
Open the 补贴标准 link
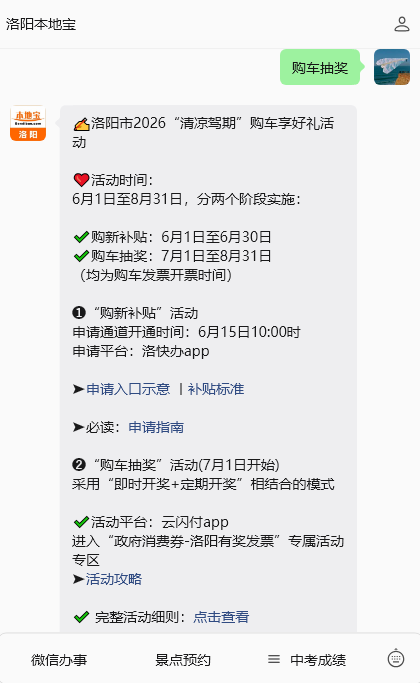(x=216, y=389)
